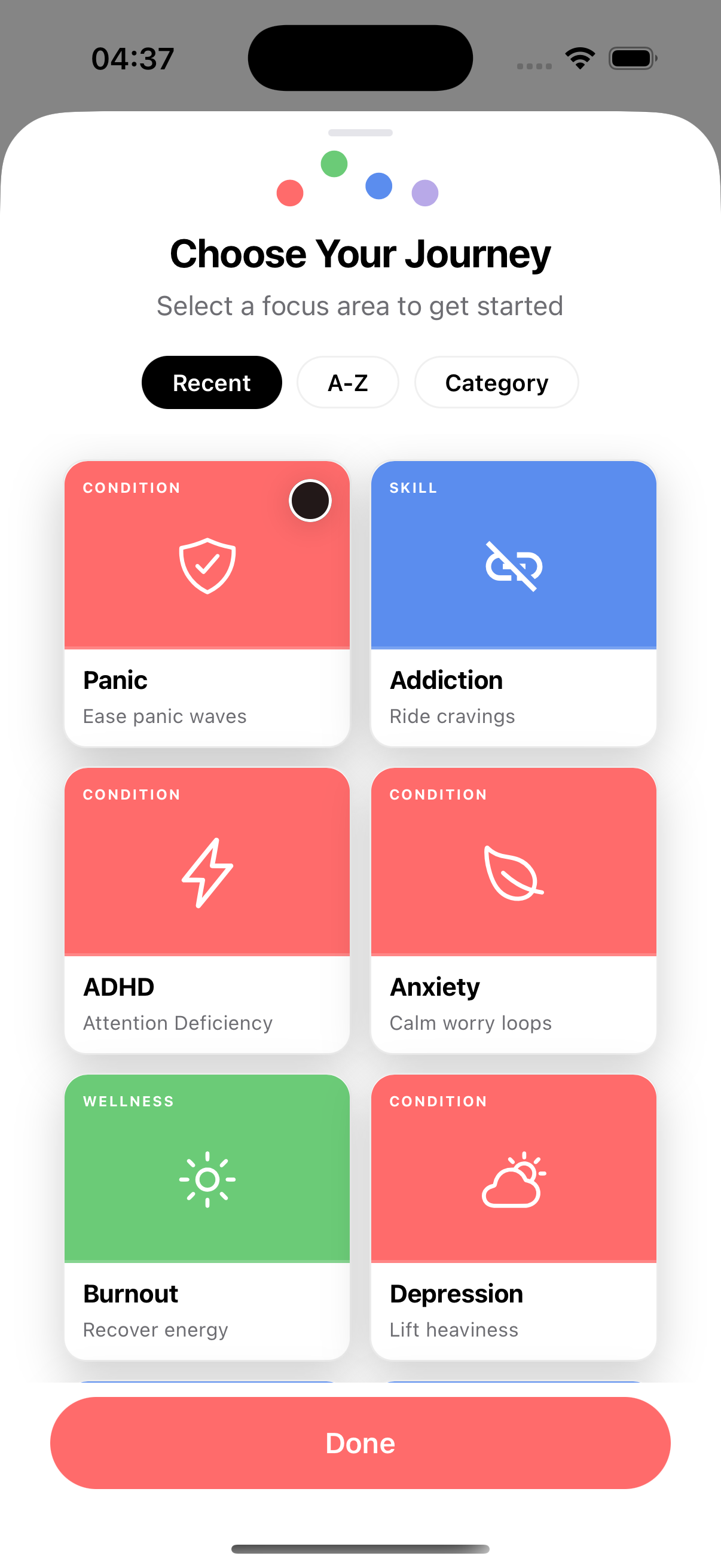The image size is (721, 1568).
Task: Select the ADHD condition card
Action: pyautogui.click(x=207, y=910)
